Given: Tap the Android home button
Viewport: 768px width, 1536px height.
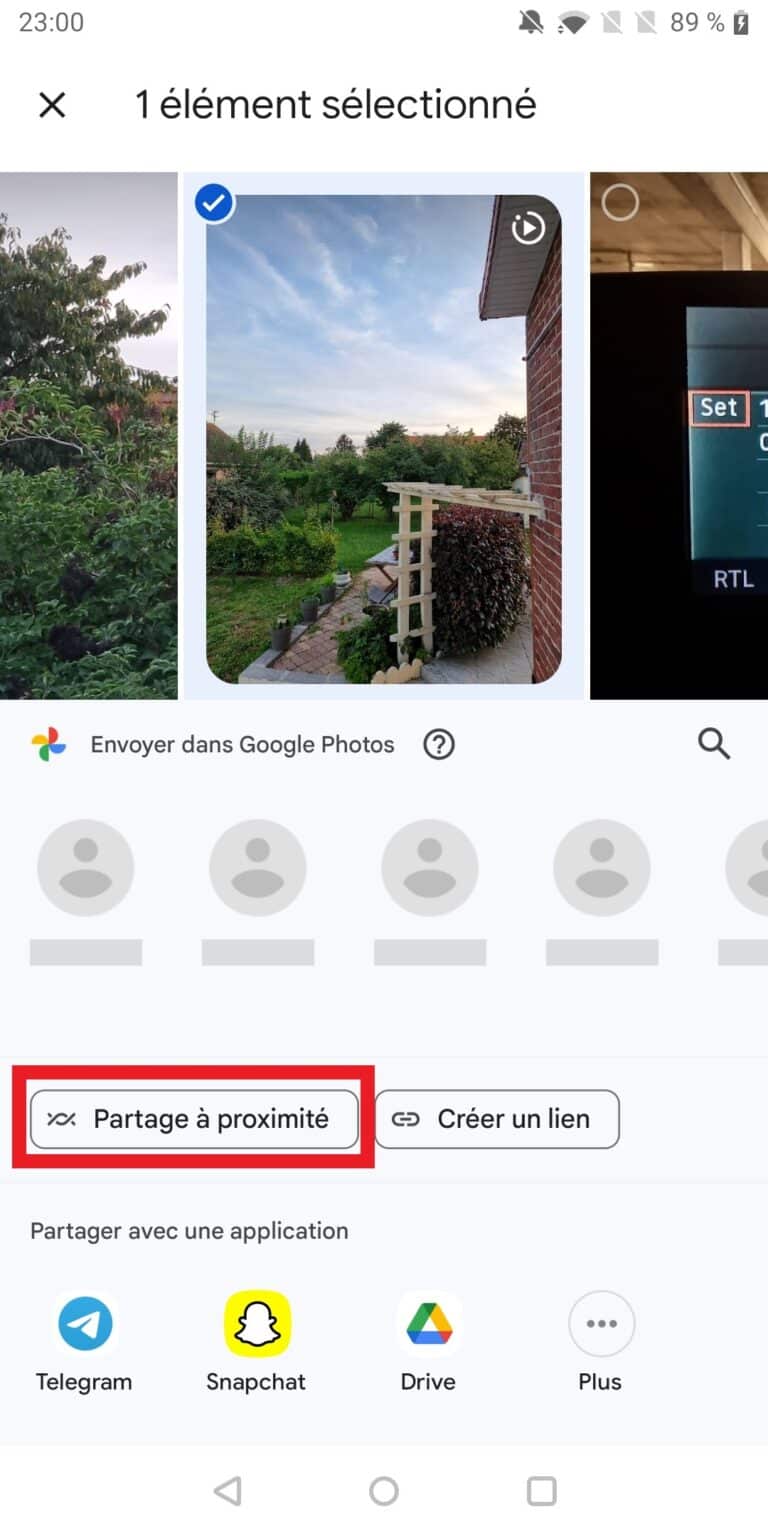Looking at the screenshot, I should tap(384, 1491).
